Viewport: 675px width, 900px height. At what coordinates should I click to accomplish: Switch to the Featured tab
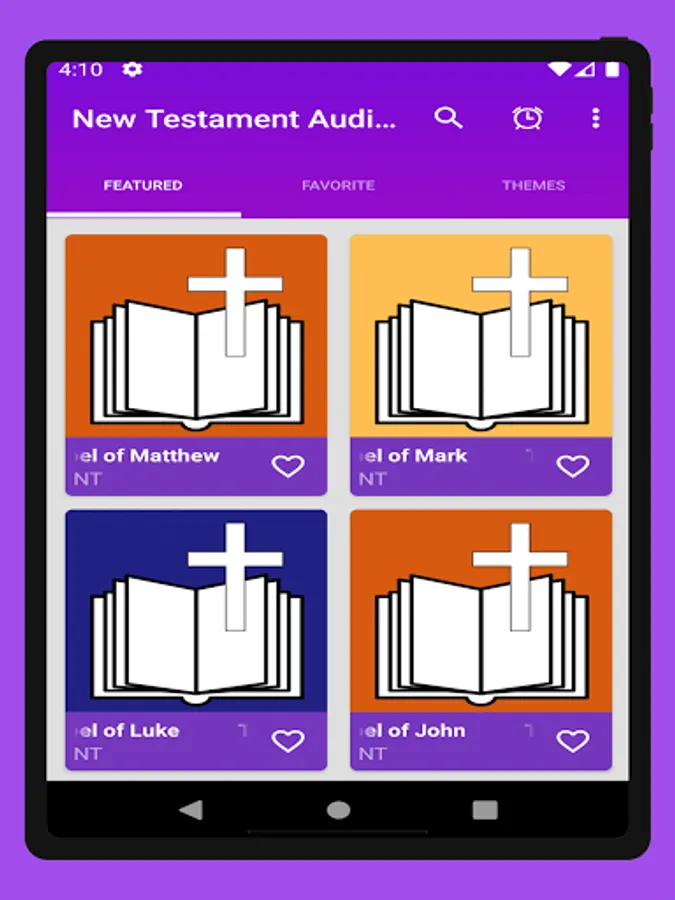(143, 186)
